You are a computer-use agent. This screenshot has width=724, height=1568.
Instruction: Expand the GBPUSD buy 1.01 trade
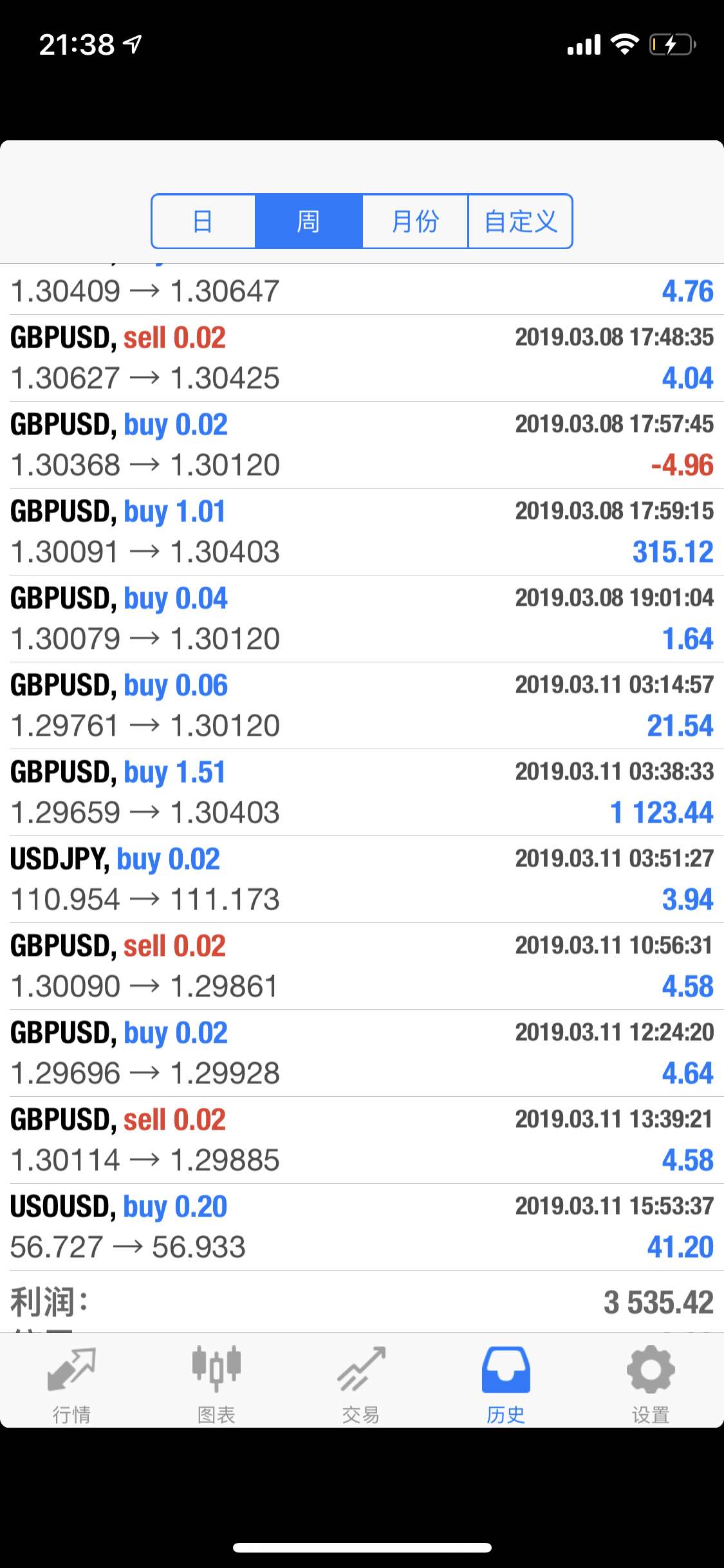point(362,532)
